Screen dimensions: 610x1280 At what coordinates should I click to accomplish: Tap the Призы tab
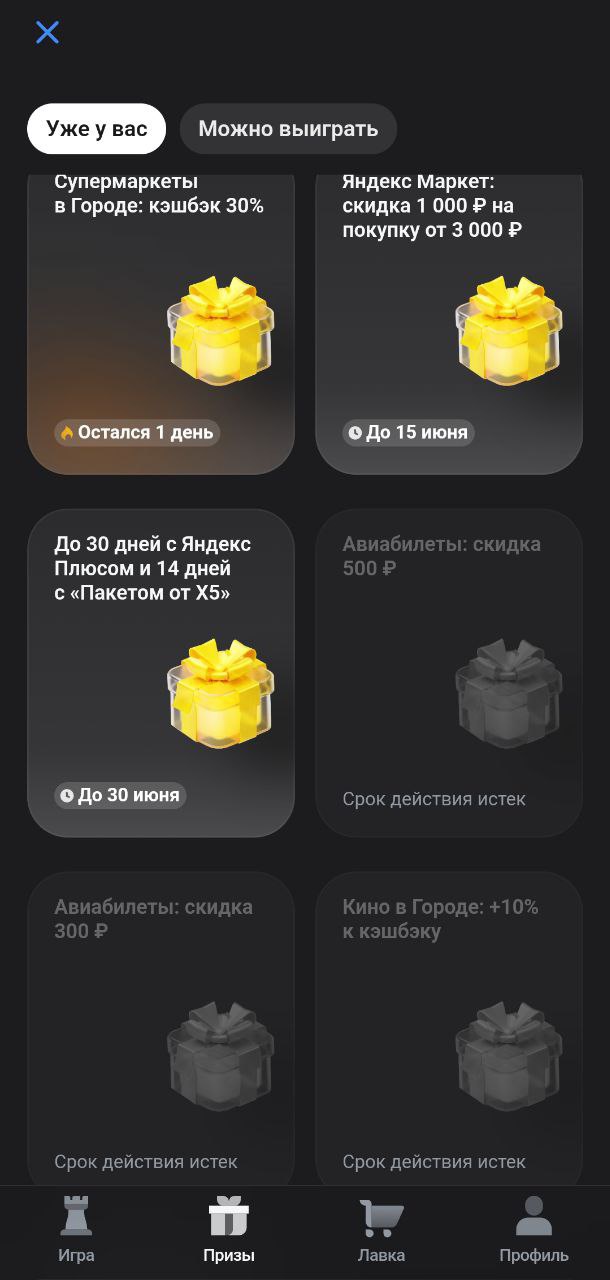(x=228, y=1232)
